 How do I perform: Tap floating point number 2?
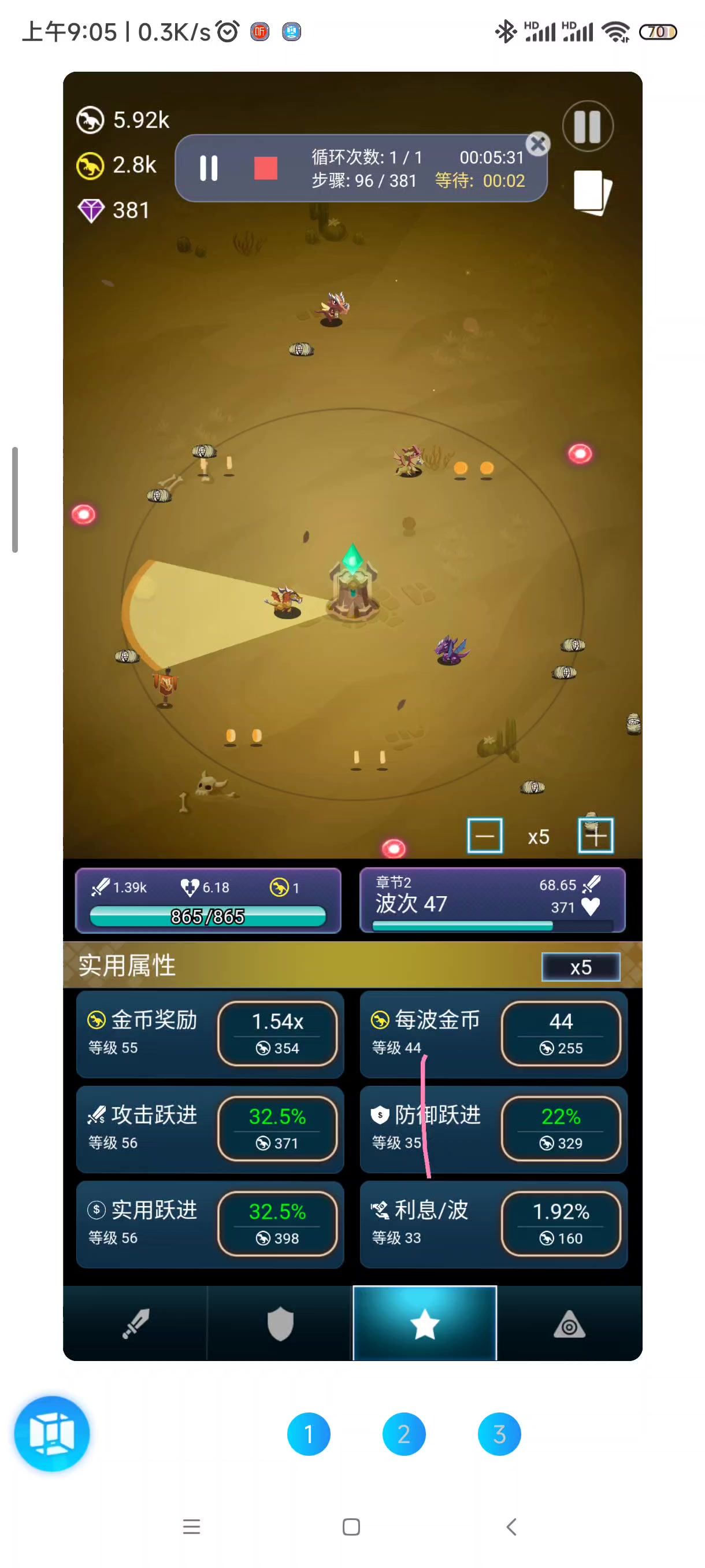point(403,1433)
